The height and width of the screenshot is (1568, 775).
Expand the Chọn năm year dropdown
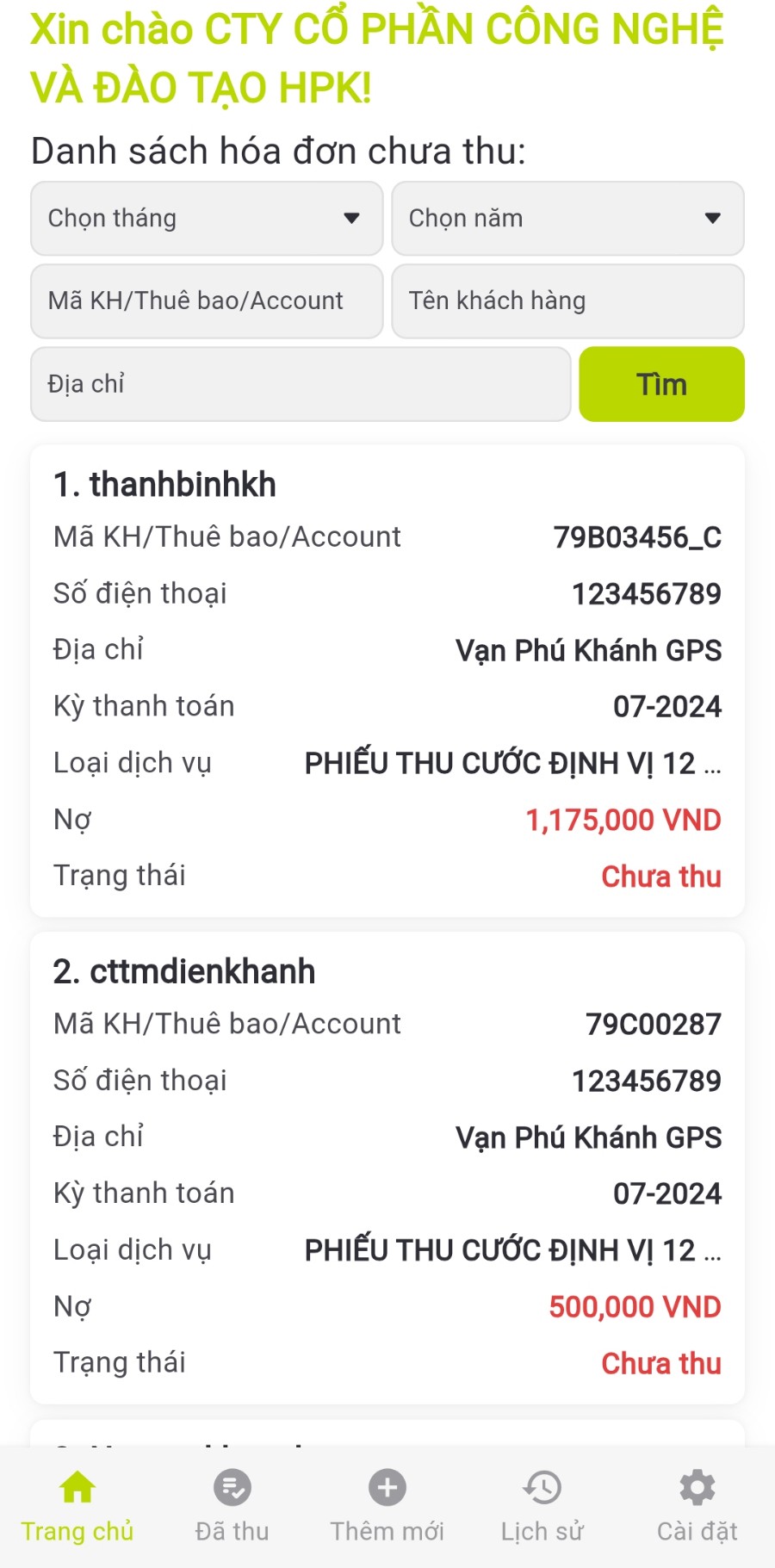pos(567,219)
